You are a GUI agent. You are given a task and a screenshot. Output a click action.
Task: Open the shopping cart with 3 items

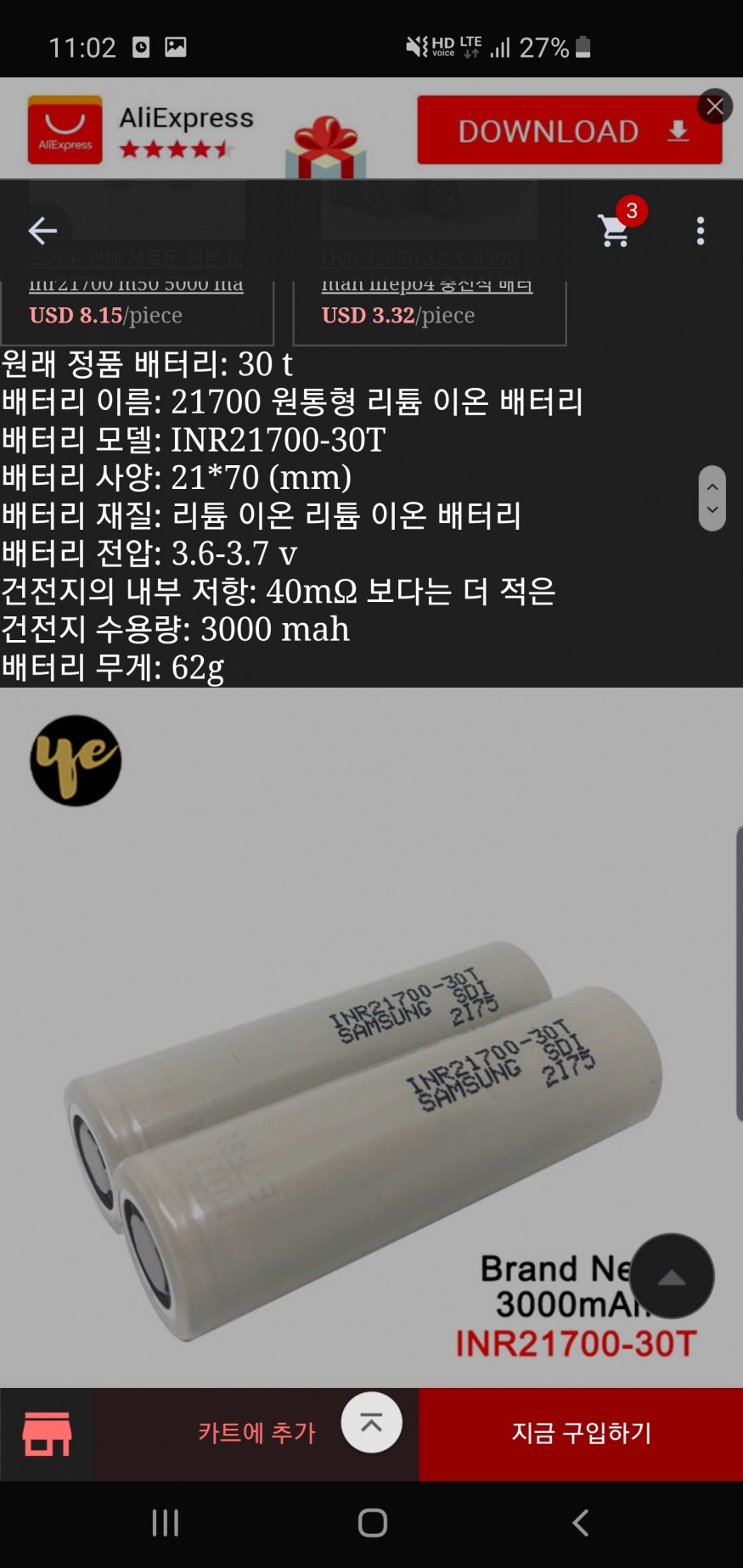click(x=615, y=229)
